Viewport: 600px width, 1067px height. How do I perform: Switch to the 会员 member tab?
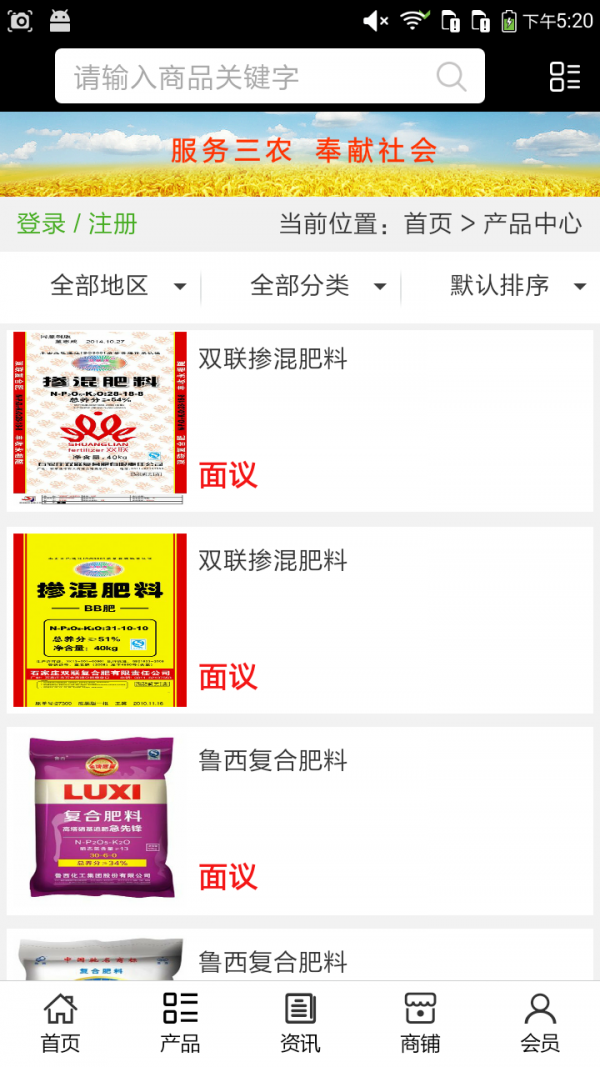click(540, 1022)
